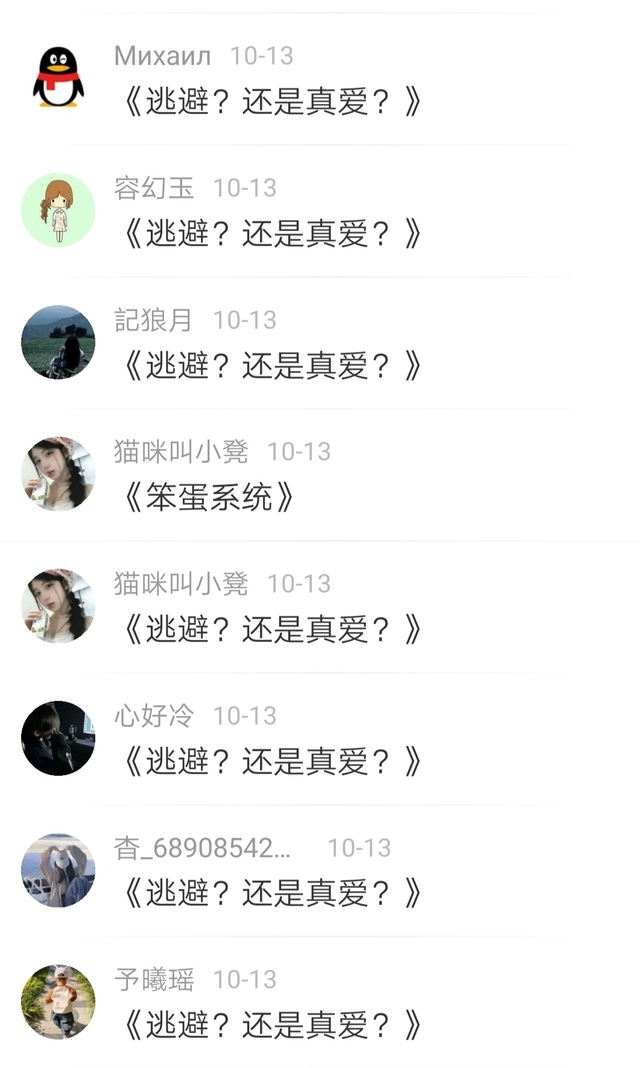Tap 心好冷's dark avatar
Viewport: 640px width, 1068px height.
point(58,738)
